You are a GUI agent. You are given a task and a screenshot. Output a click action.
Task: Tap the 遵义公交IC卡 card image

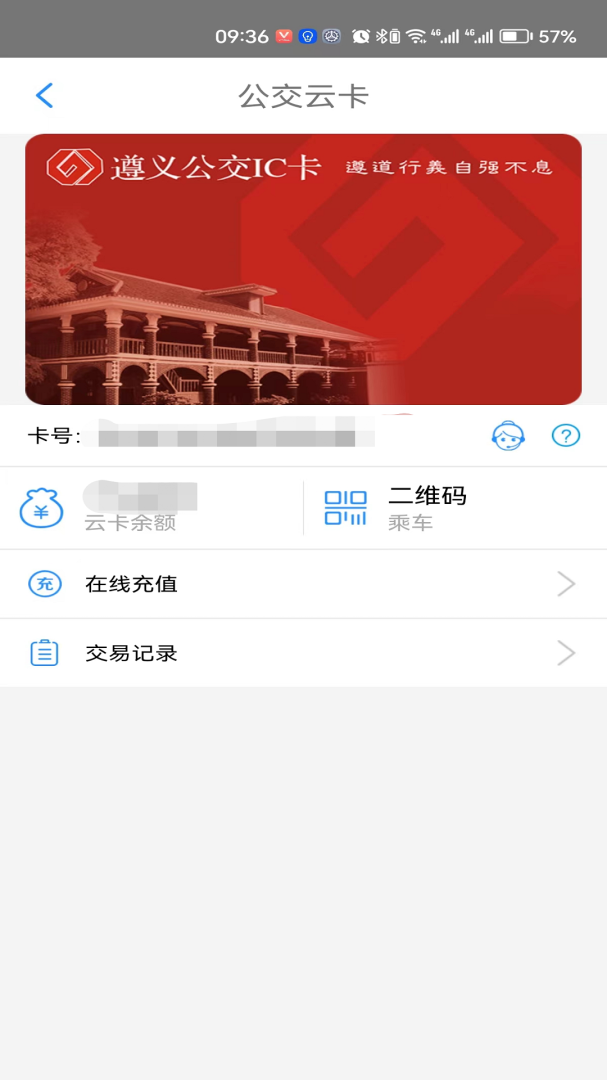click(x=303, y=270)
